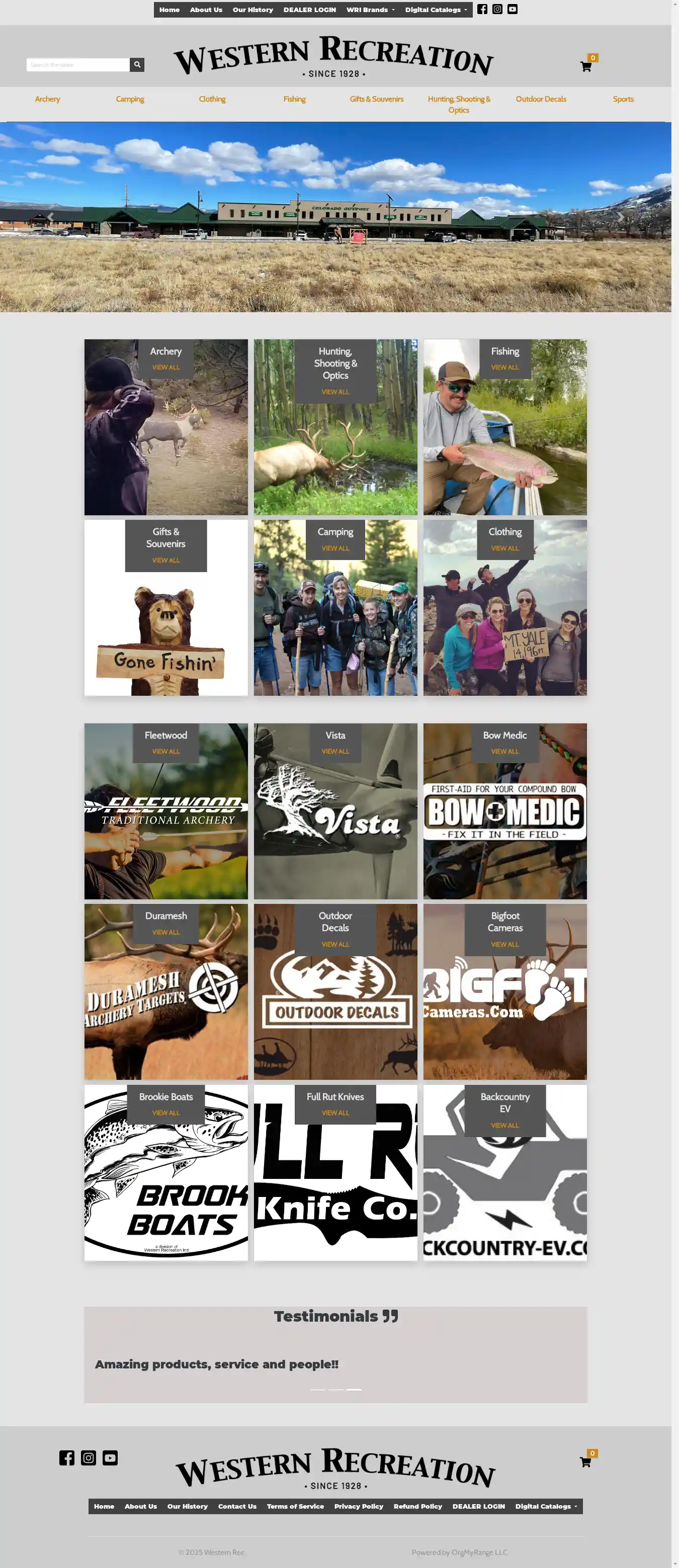Viewport: 679px width, 1568px height.
Task: Open the Brookie Boats brand tile
Action: click(165, 1172)
